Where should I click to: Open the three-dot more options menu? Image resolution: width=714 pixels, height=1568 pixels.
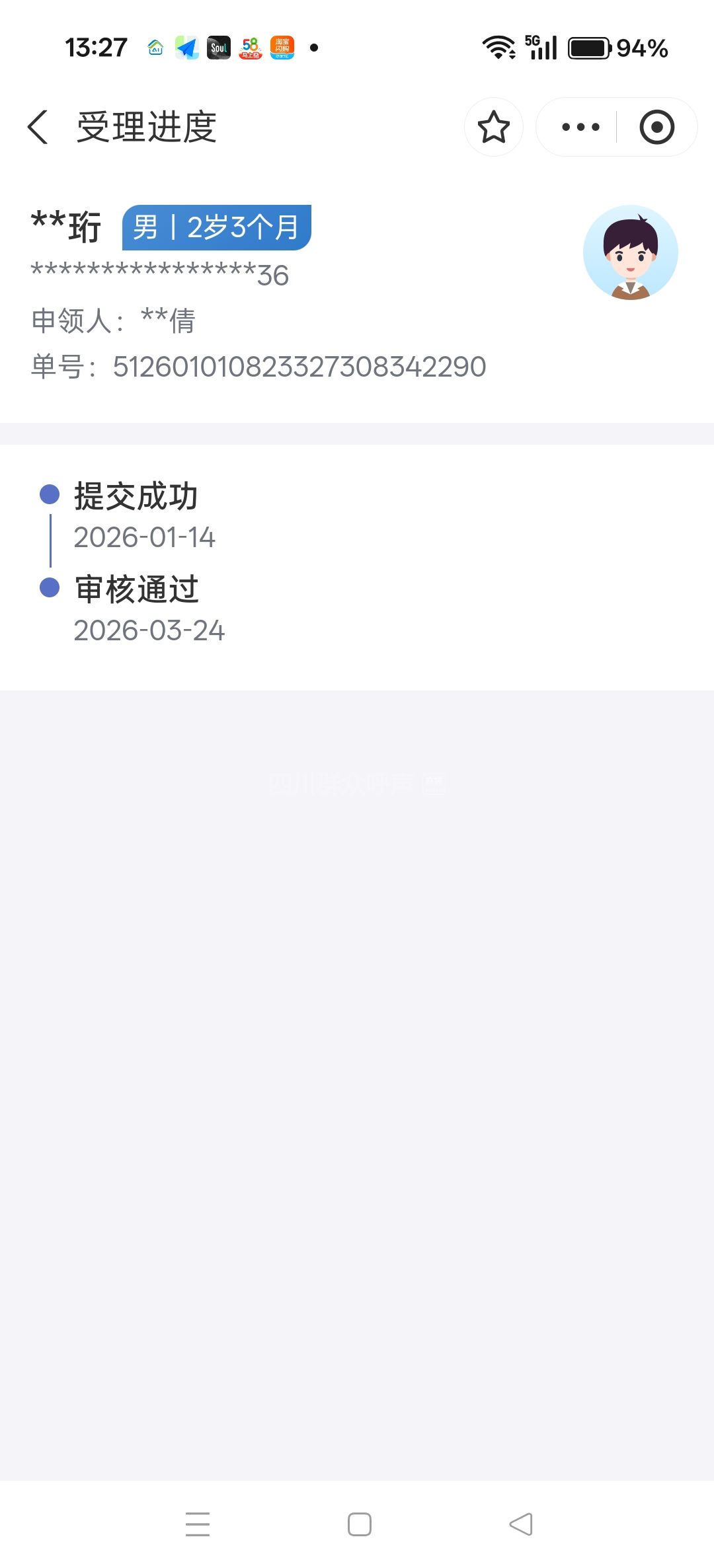point(580,127)
